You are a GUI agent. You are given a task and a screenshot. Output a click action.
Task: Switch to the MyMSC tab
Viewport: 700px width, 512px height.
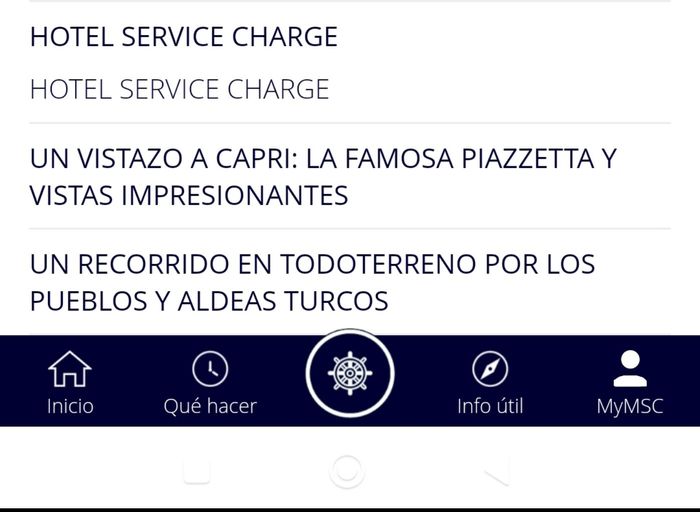tap(630, 382)
